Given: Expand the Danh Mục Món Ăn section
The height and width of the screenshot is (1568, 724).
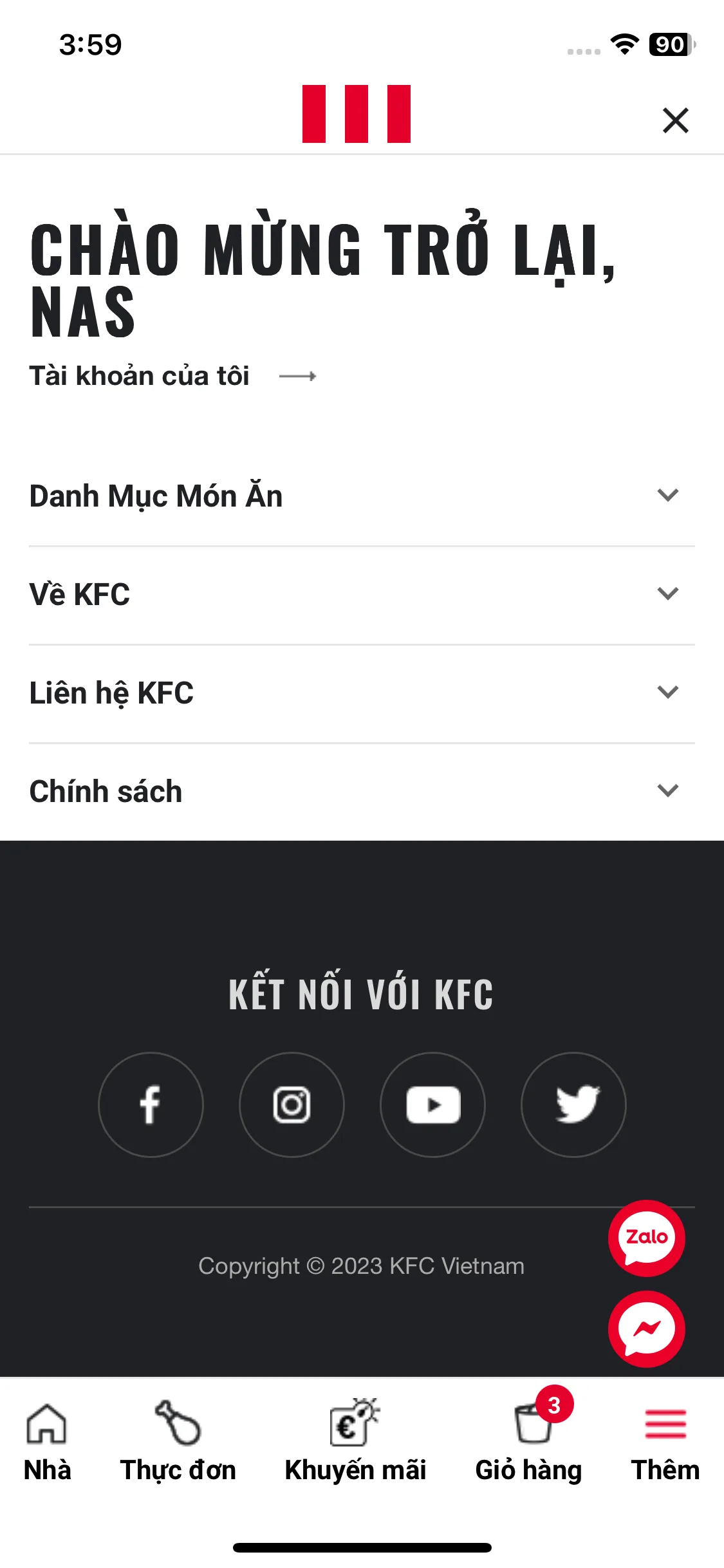Looking at the screenshot, I should coord(361,496).
